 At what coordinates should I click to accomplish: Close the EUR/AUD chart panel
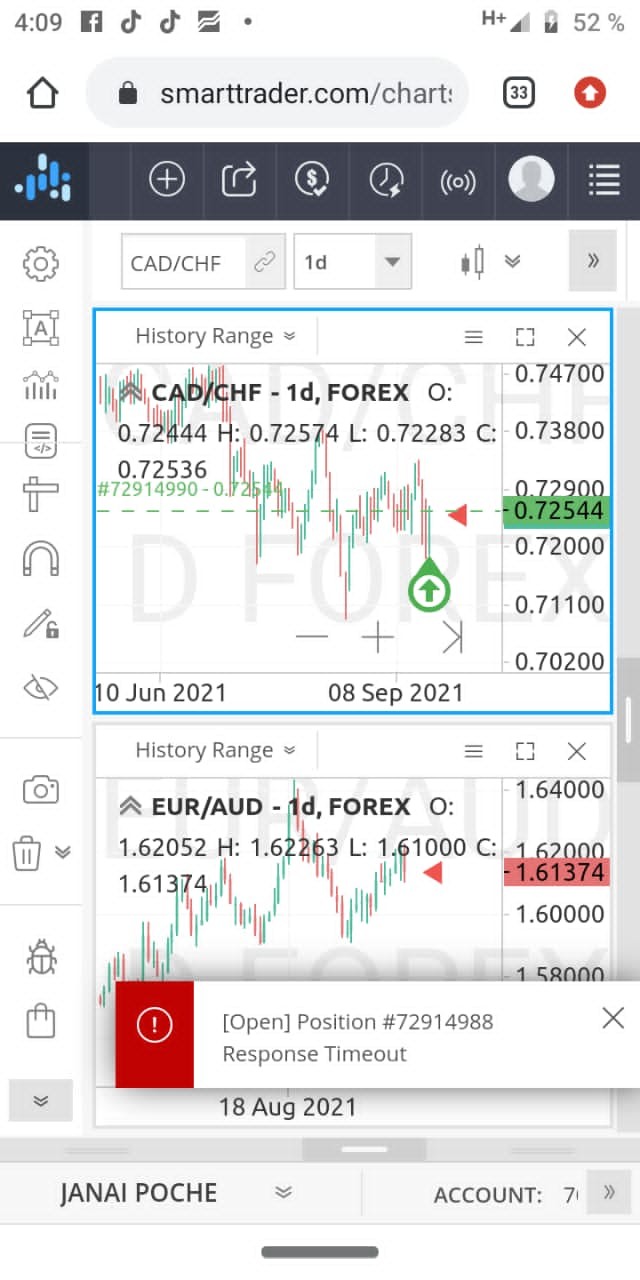[x=576, y=751]
